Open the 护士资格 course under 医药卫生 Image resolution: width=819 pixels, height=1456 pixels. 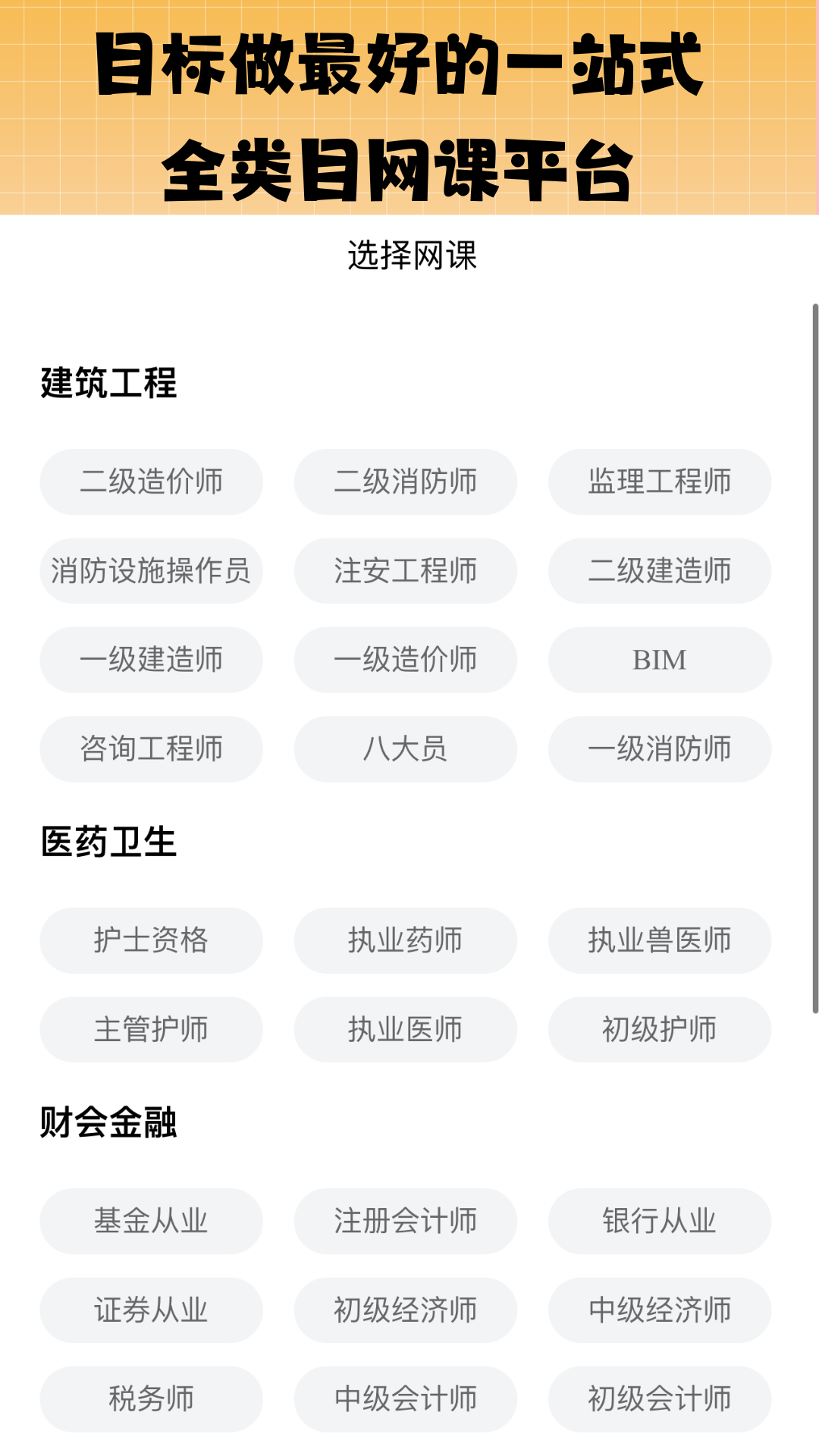click(151, 940)
